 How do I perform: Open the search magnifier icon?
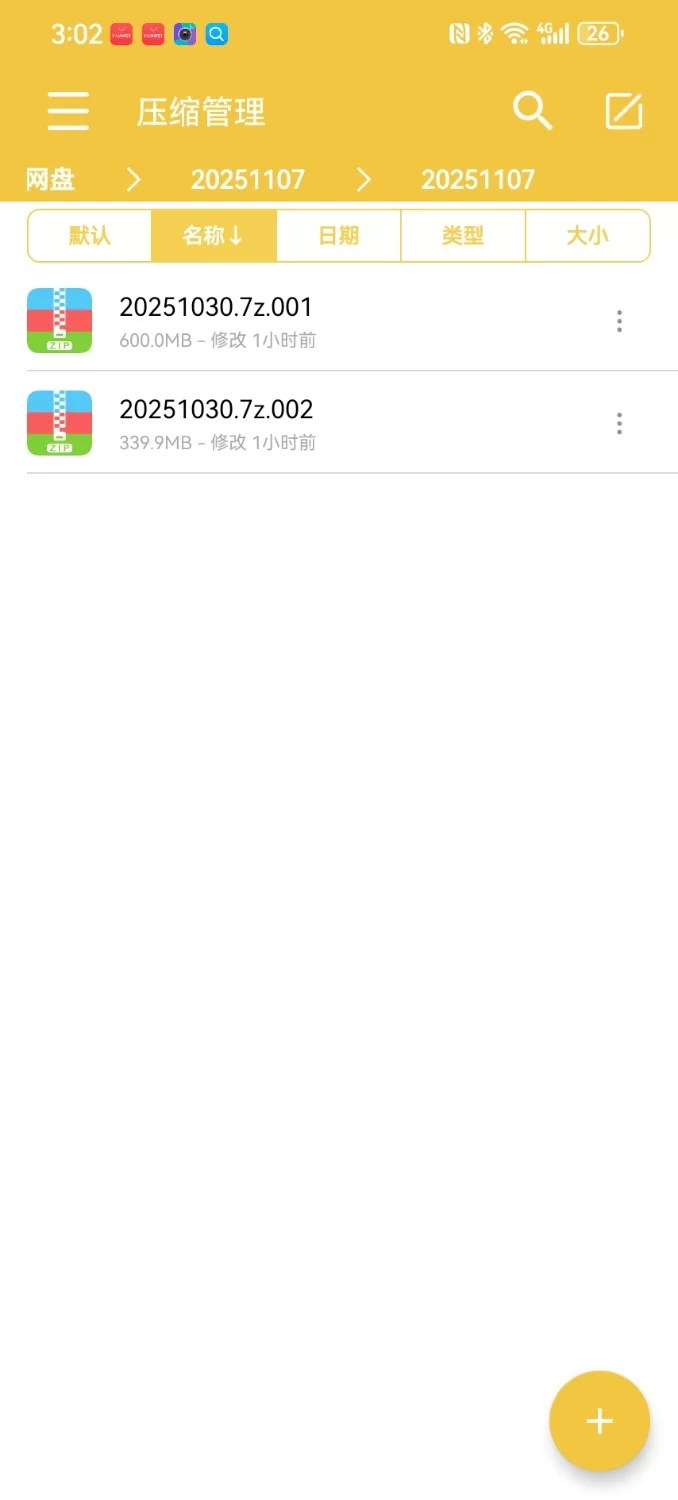pos(532,111)
